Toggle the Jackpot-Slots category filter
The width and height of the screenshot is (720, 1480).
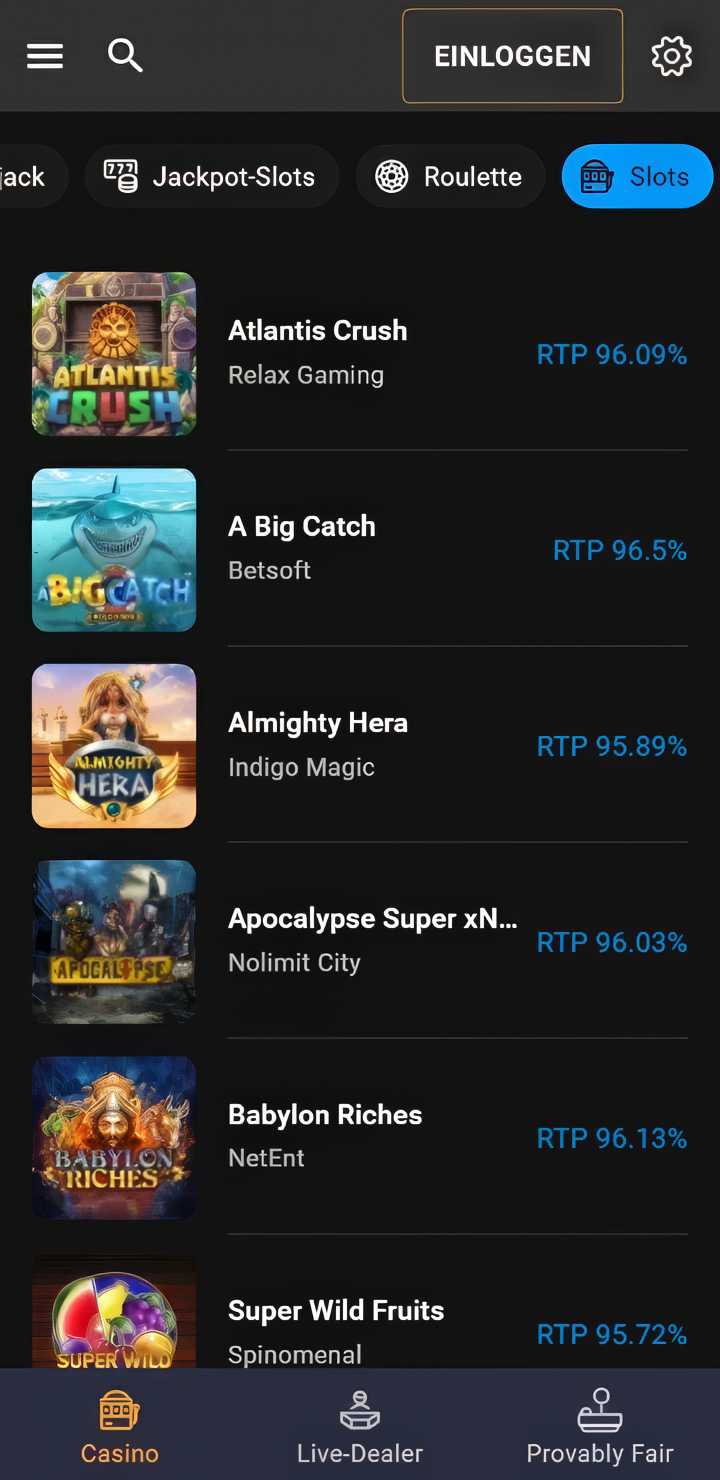[211, 176]
